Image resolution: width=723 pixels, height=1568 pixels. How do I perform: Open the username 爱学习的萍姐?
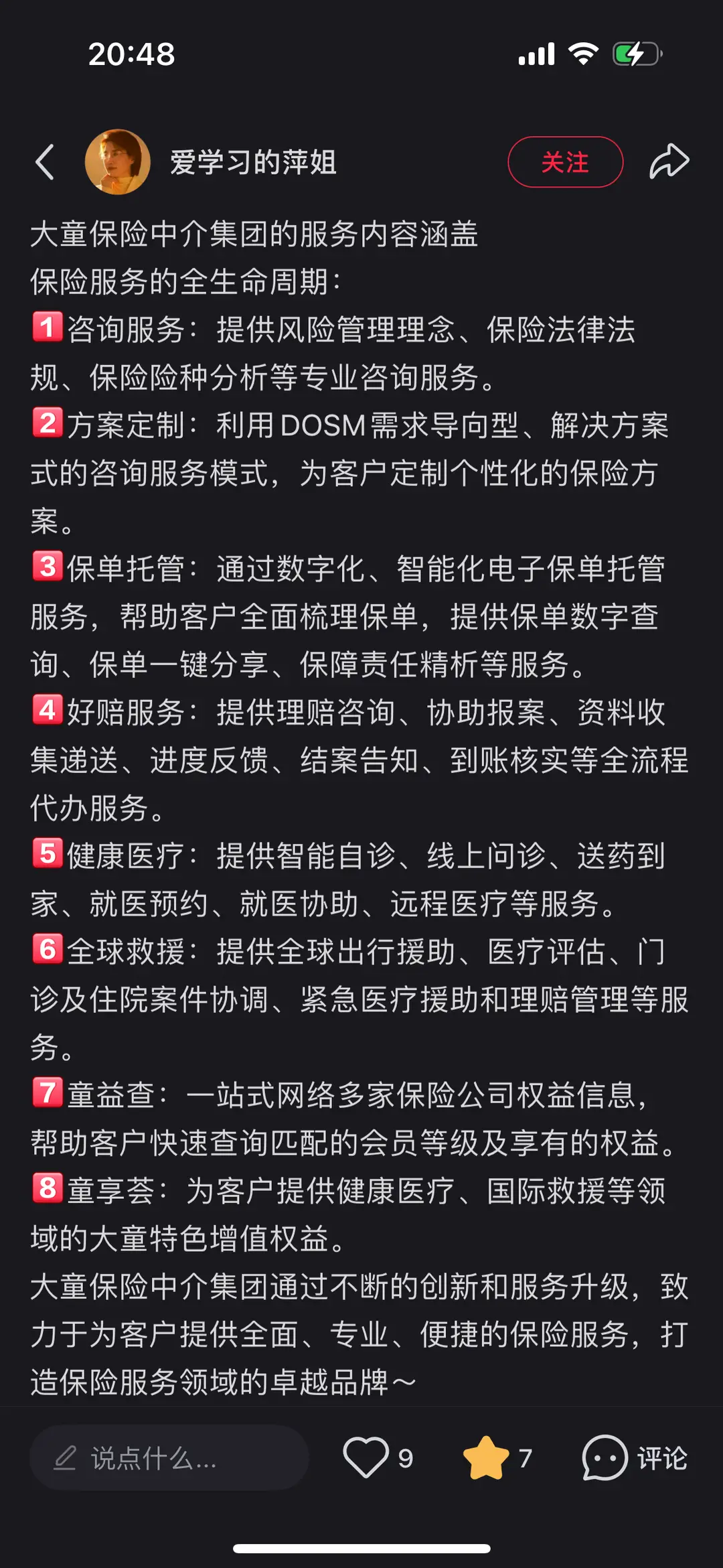253,162
